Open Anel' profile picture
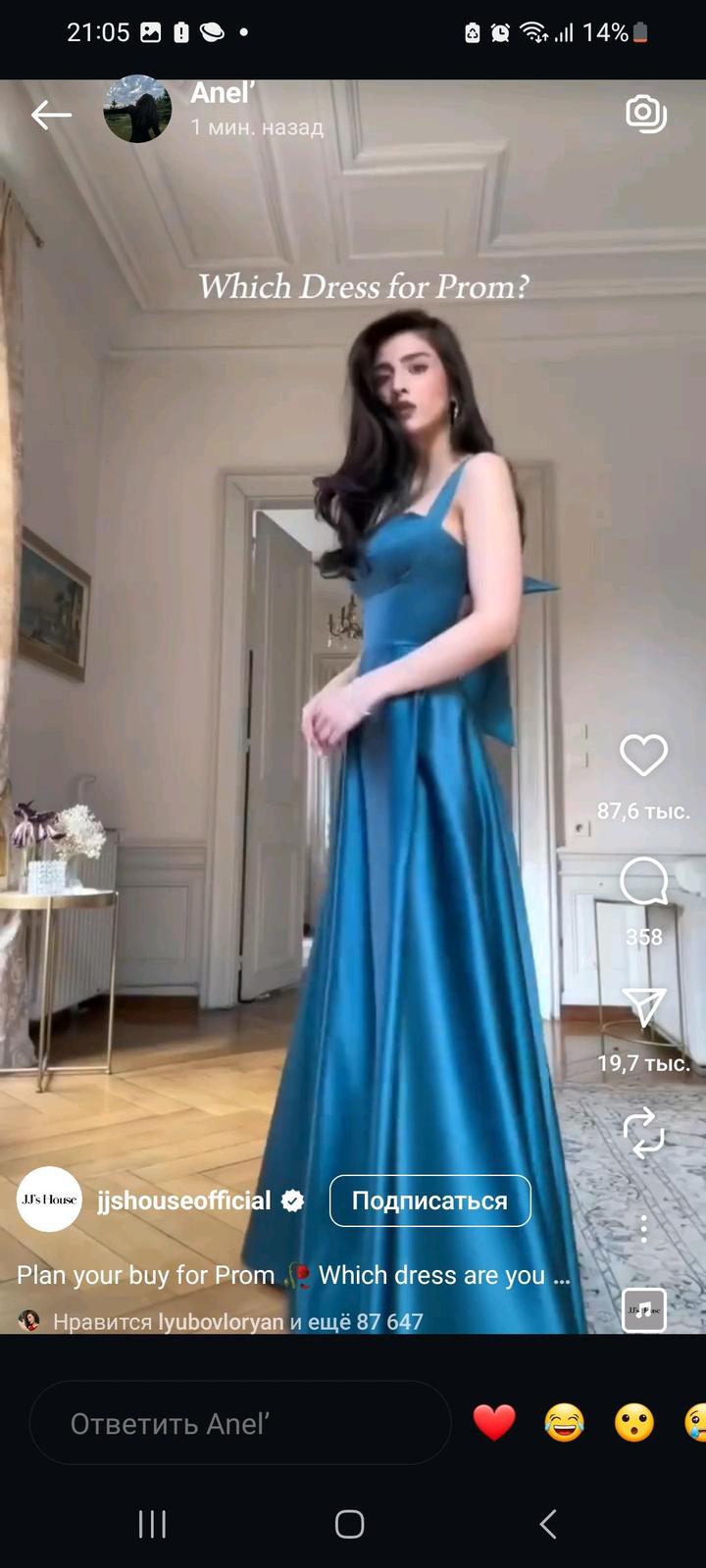Viewport: 706px width, 1568px height. pyautogui.click(x=137, y=110)
